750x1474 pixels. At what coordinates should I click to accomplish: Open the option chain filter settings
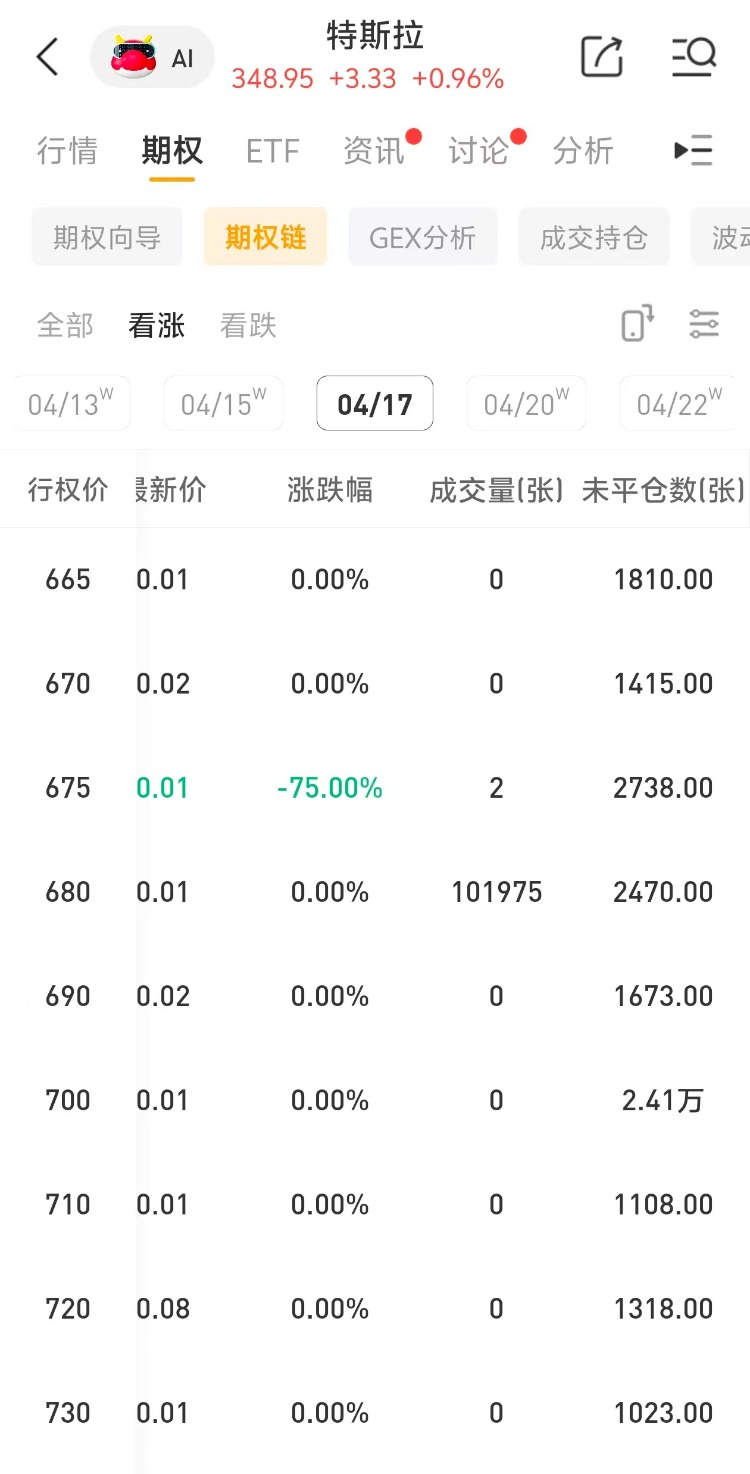704,324
